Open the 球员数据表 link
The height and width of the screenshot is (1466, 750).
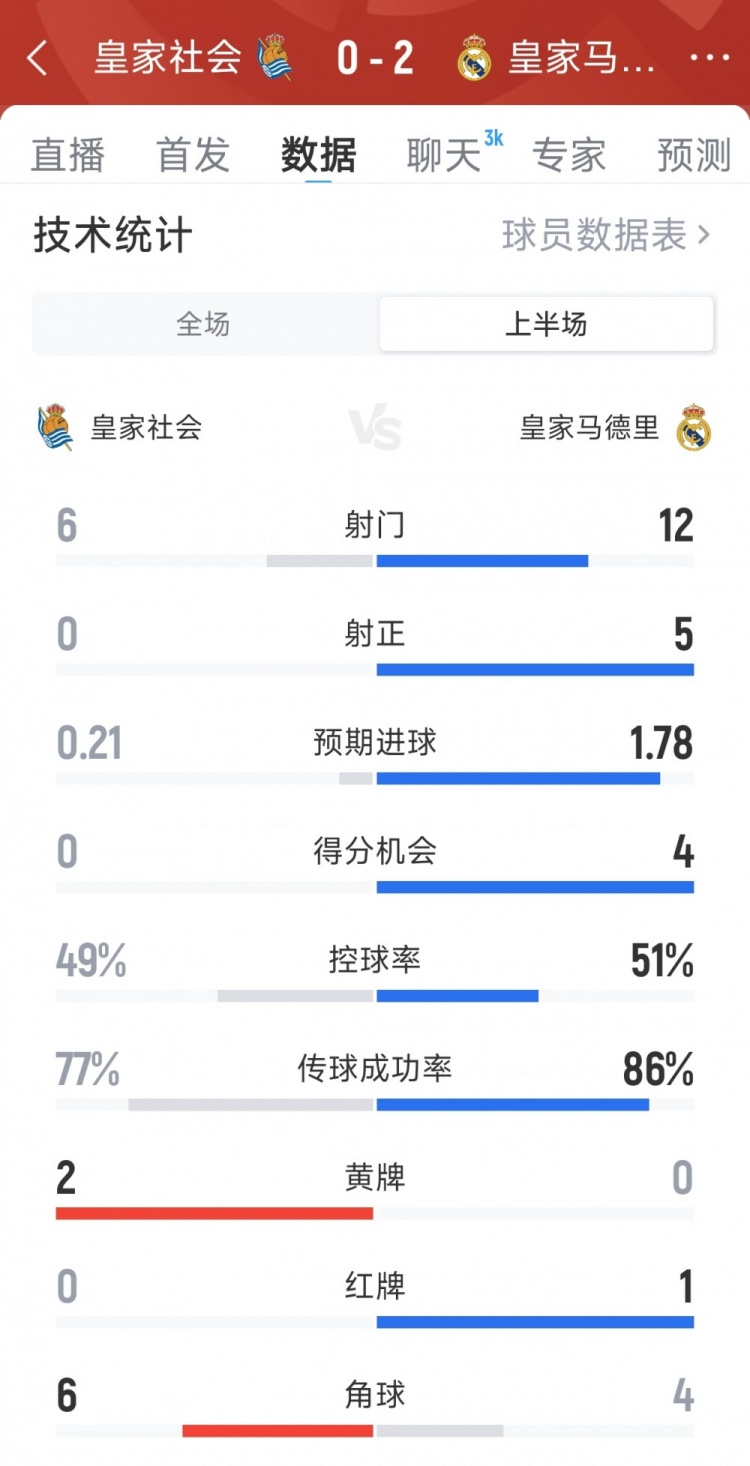pyautogui.click(x=606, y=236)
